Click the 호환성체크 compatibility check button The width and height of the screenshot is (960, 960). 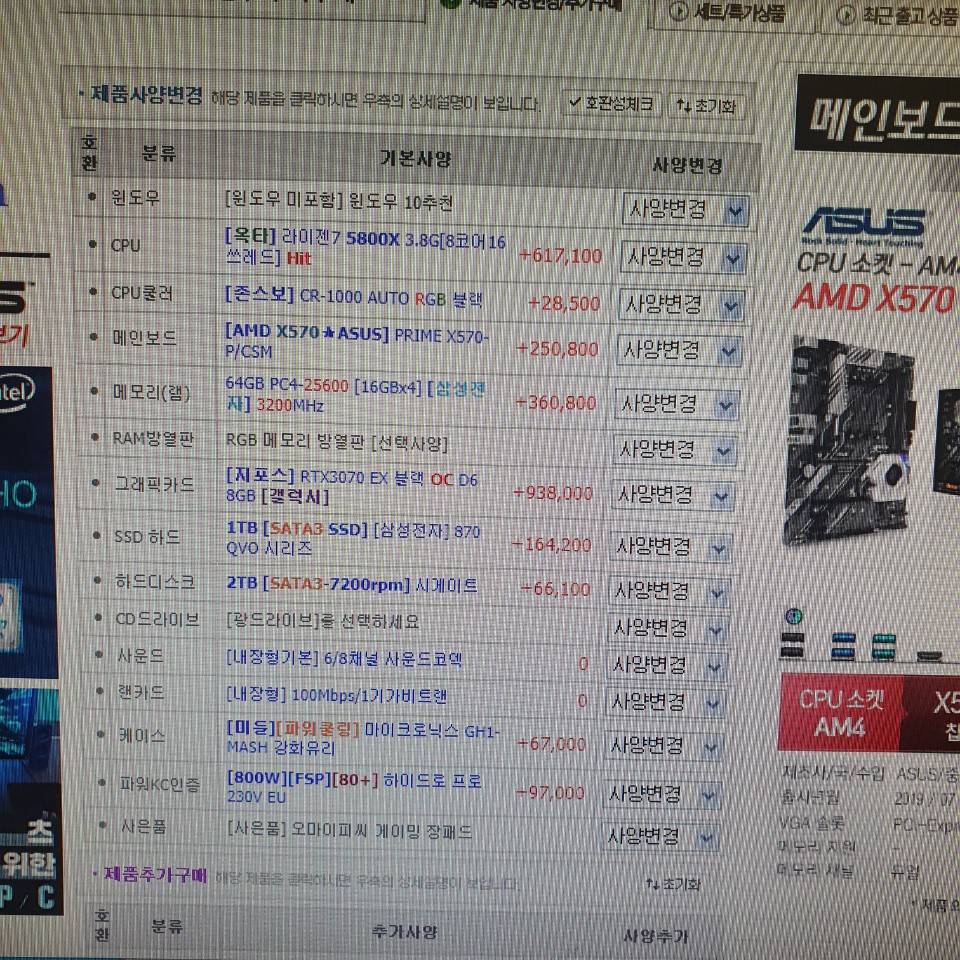pyautogui.click(x=612, y=103)
